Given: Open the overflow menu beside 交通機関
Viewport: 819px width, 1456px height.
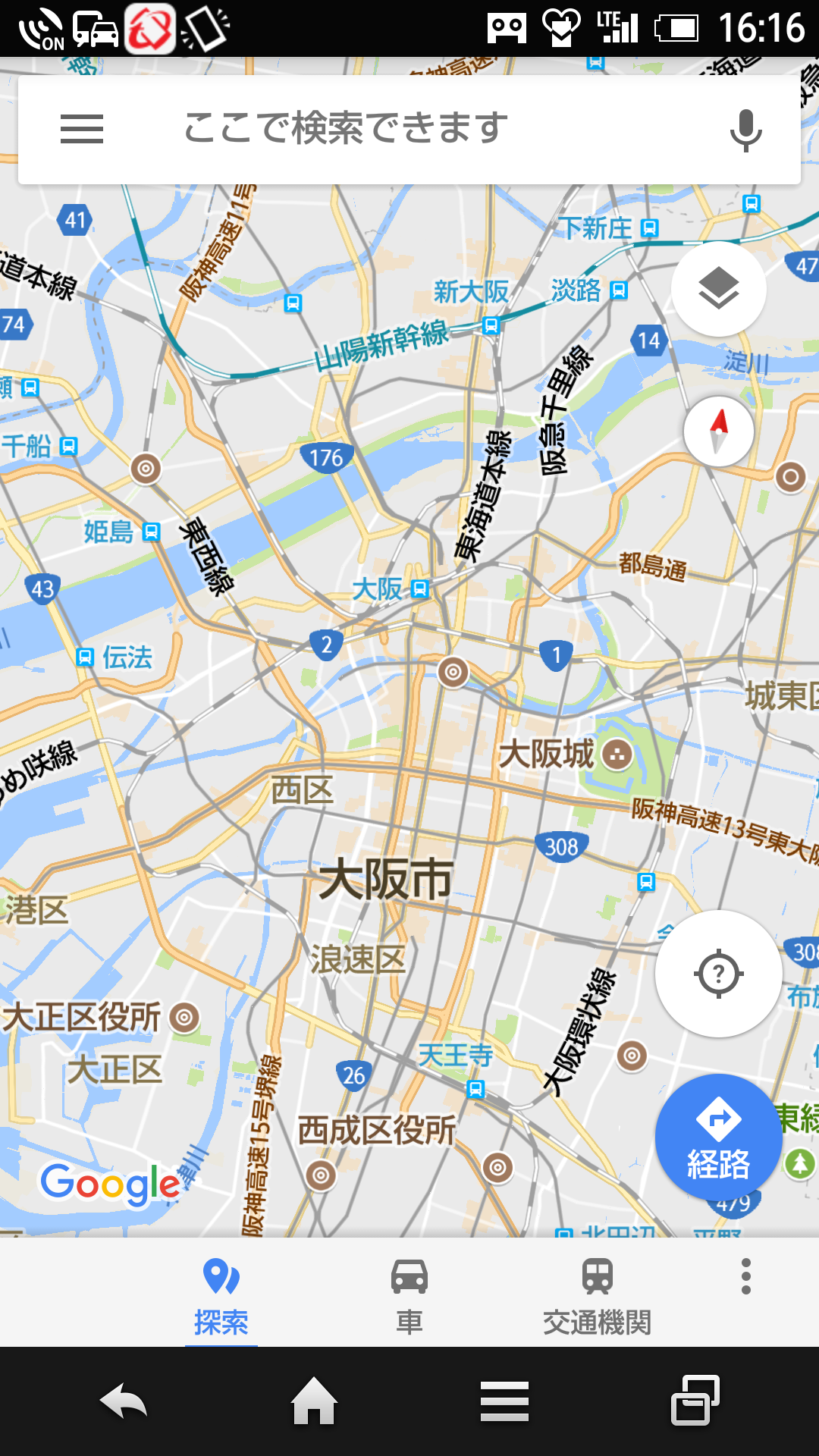Looking at the screenshot, I should click(746, 1276).
